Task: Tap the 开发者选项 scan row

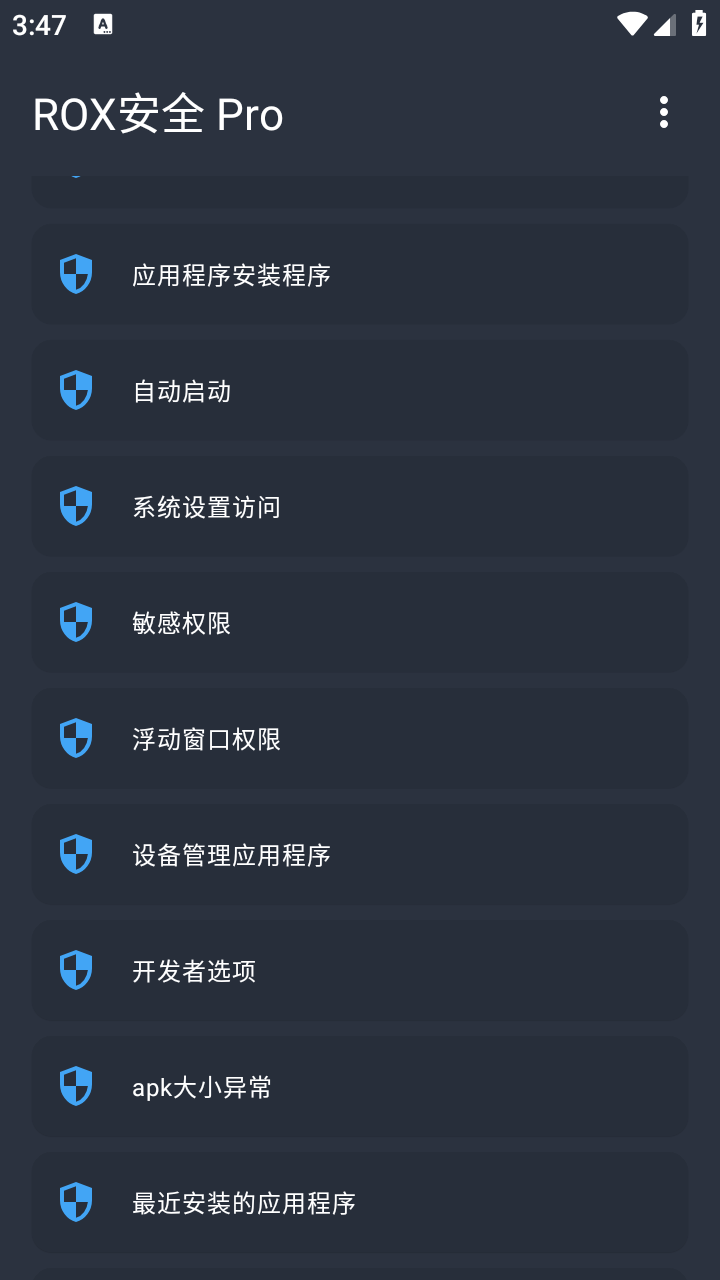Action: [x=360, y=970]
